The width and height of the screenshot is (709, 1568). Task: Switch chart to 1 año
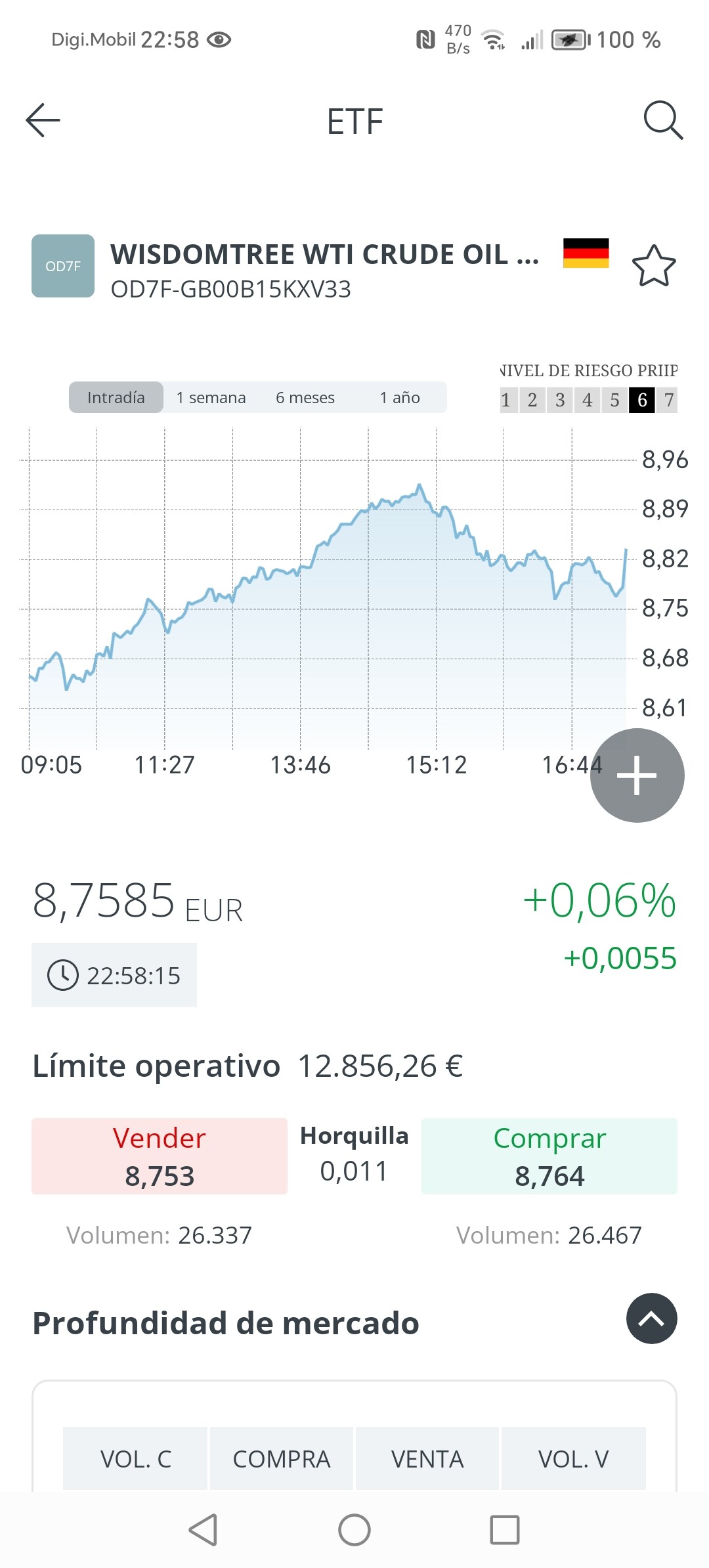(400, 397)
